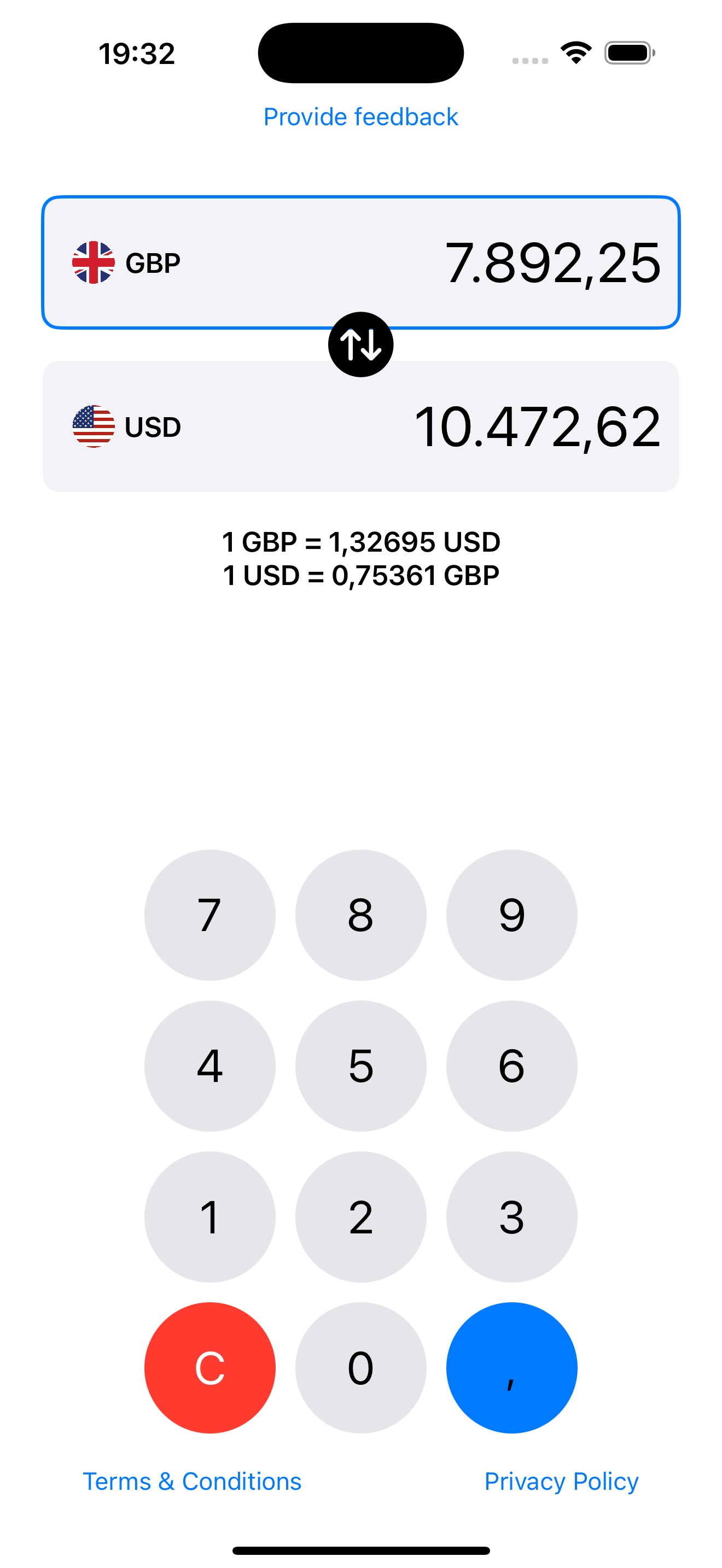Viewport: 722px width, 1568px height.
Task: Enter digit 6 on the keypad
Action: click(x=511, y=1066)
